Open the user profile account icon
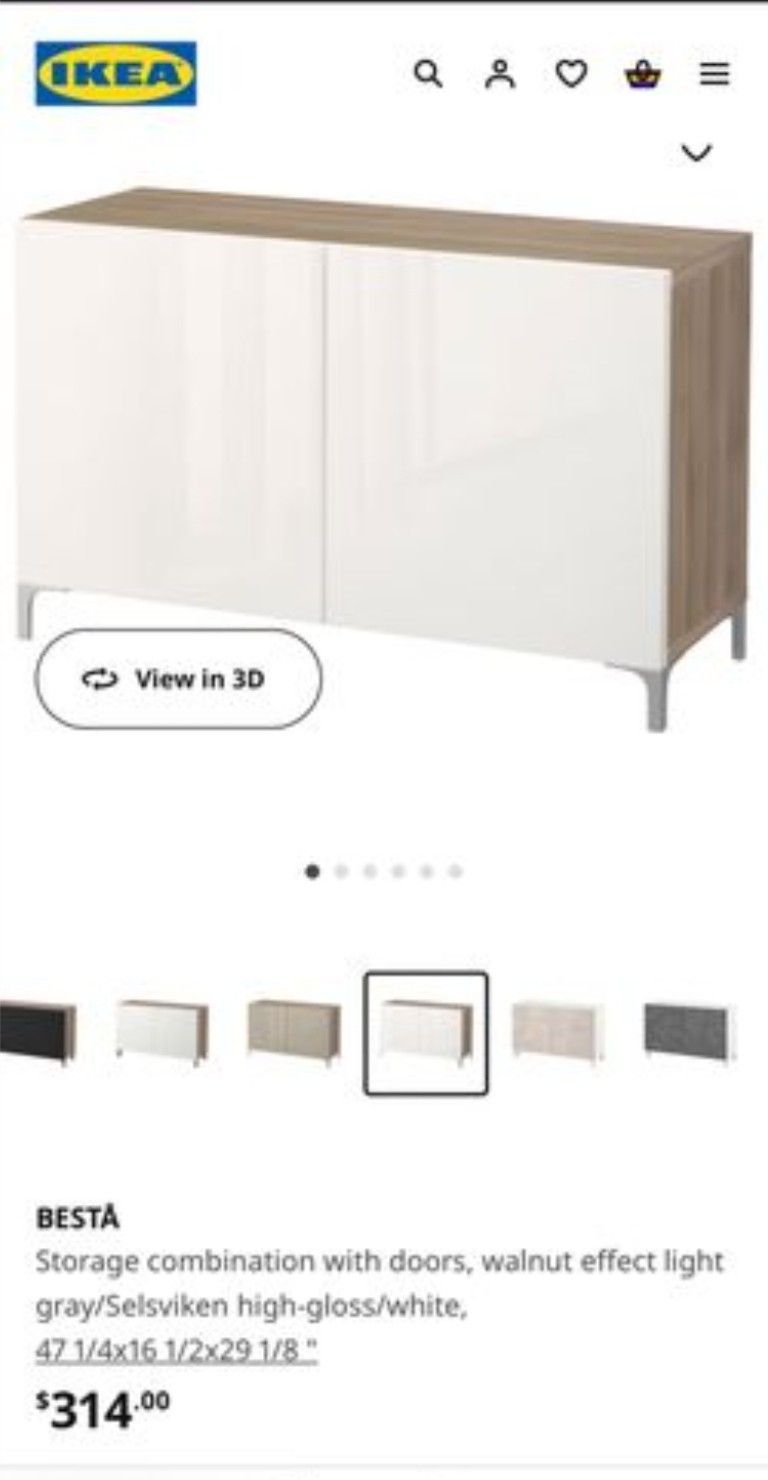Screen dimensions: 768x1480 pyautogui.click(x=498, y=73)
